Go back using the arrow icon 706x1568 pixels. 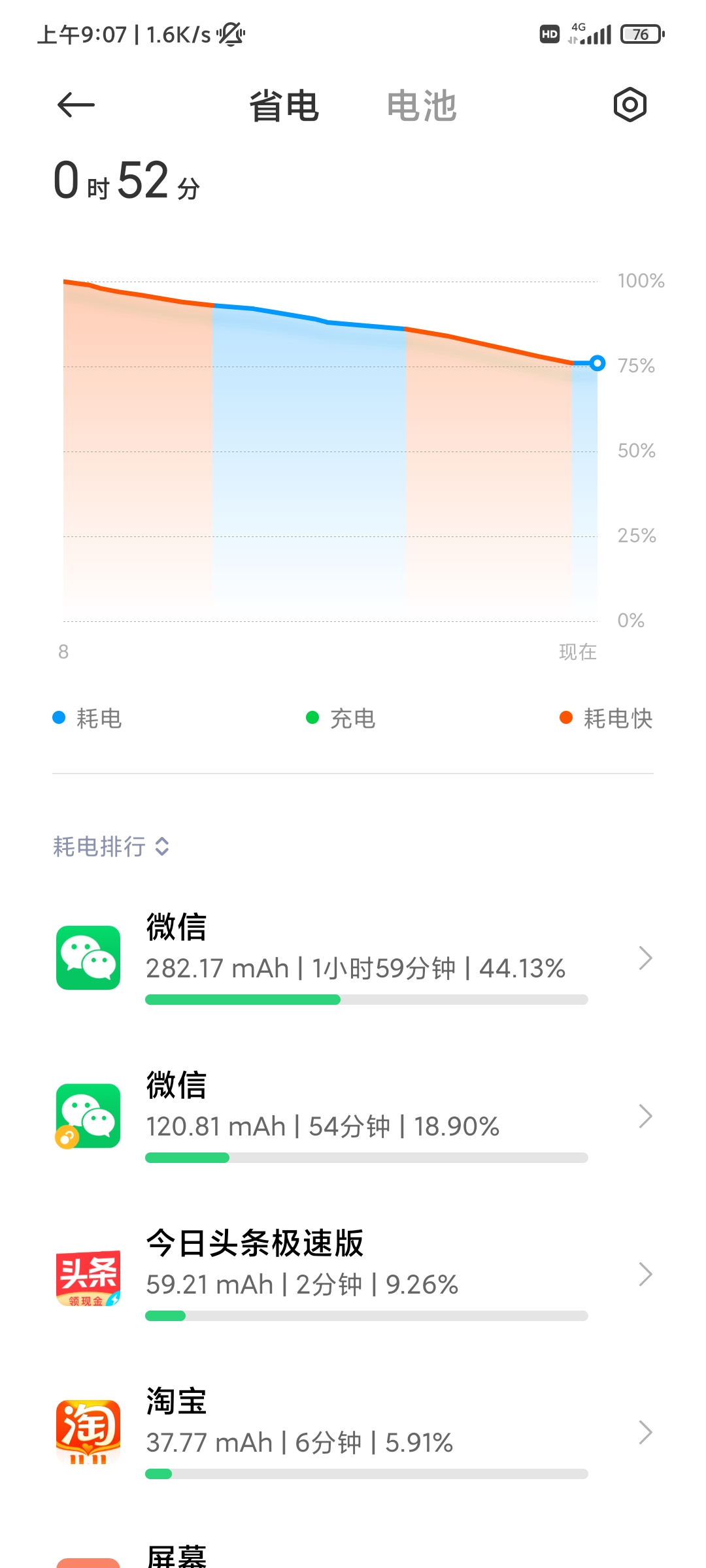[x=76, y=105]
